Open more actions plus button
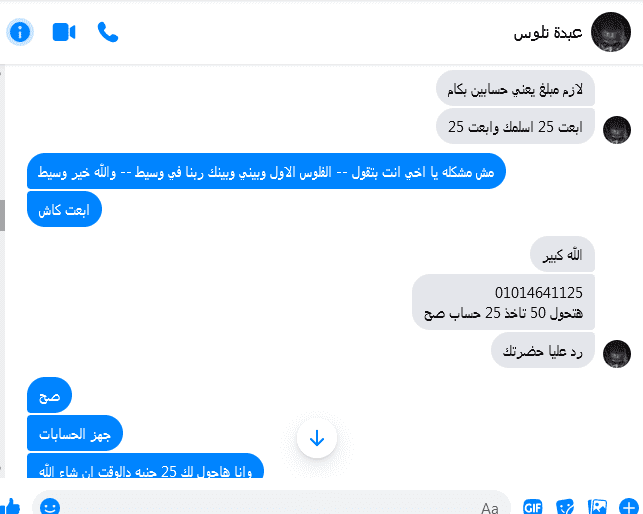This screenshot has width=643, height=514. click(629, 507)
